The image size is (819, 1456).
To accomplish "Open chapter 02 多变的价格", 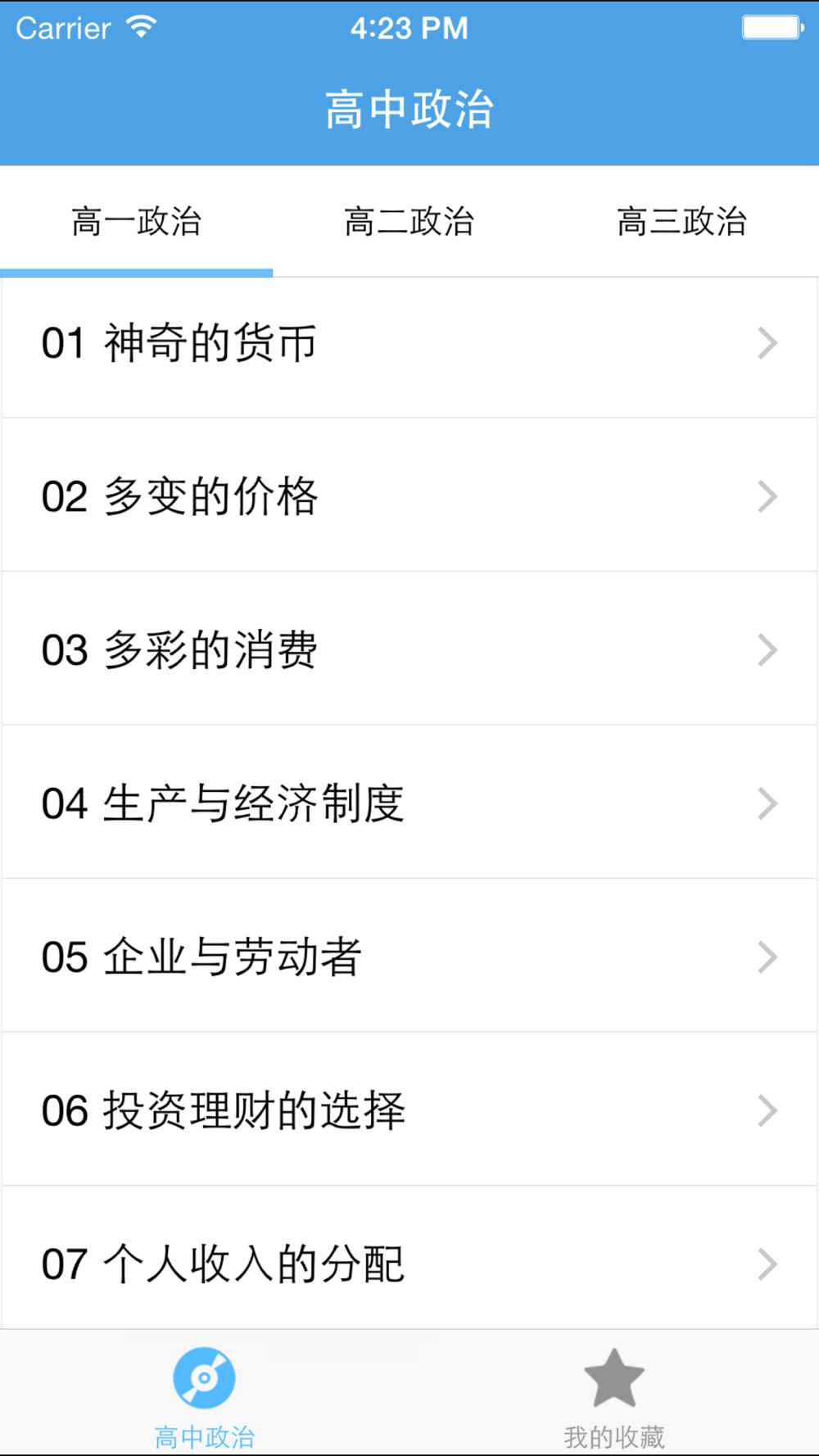I will pyautogui.click(x=409, y=496).
